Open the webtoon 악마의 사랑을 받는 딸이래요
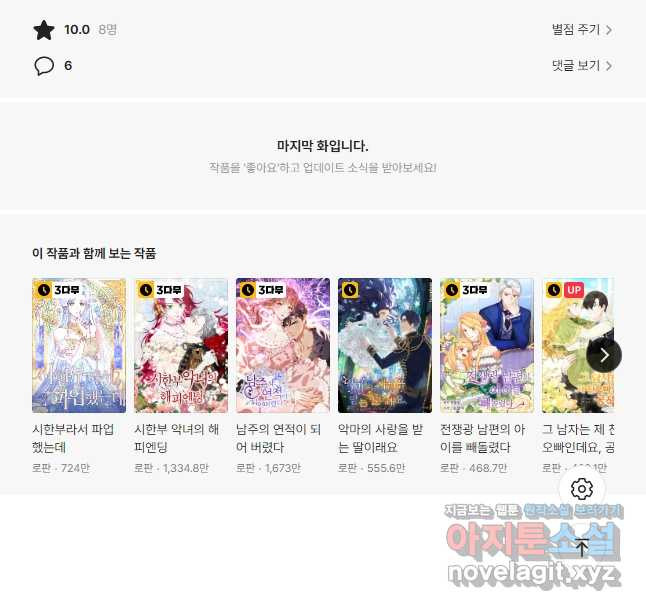 (385, 345)
